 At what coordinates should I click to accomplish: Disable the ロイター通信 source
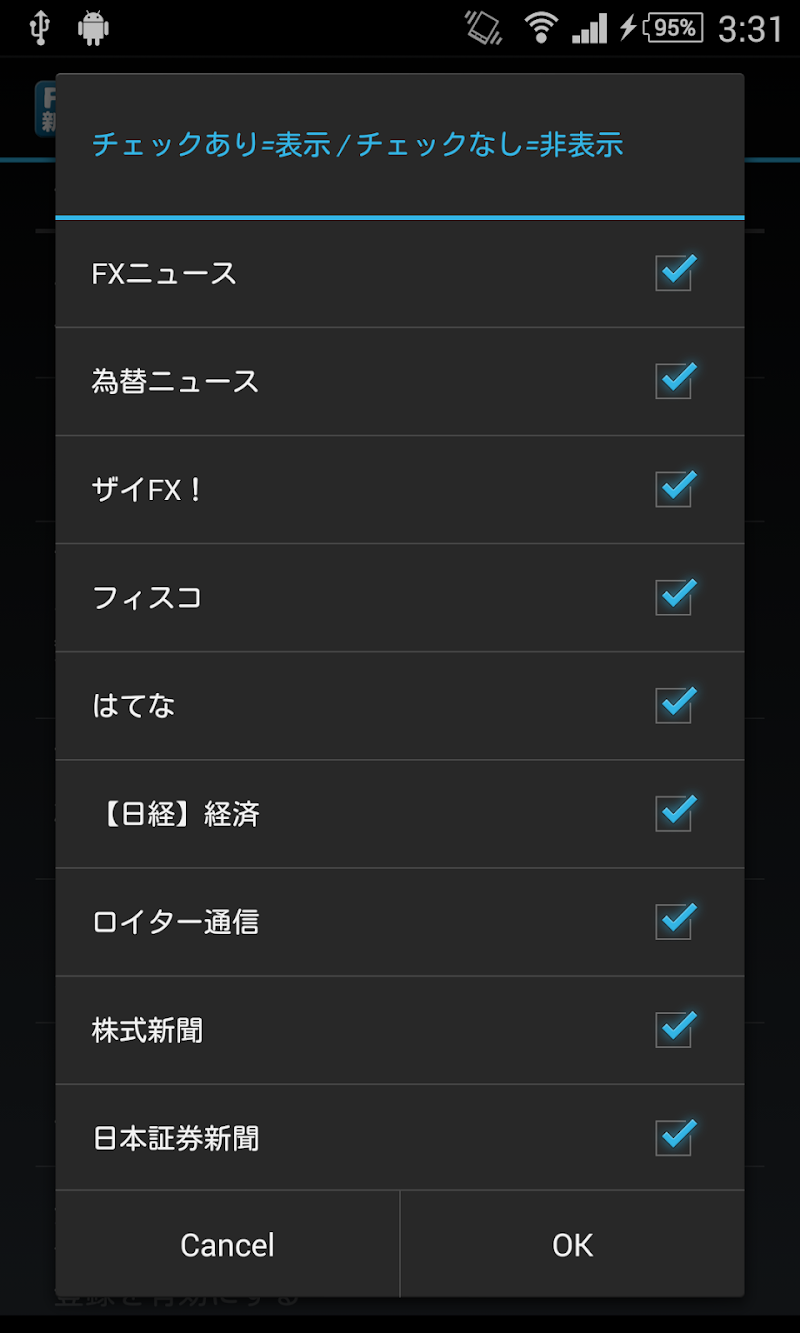[x=674, y=921]
